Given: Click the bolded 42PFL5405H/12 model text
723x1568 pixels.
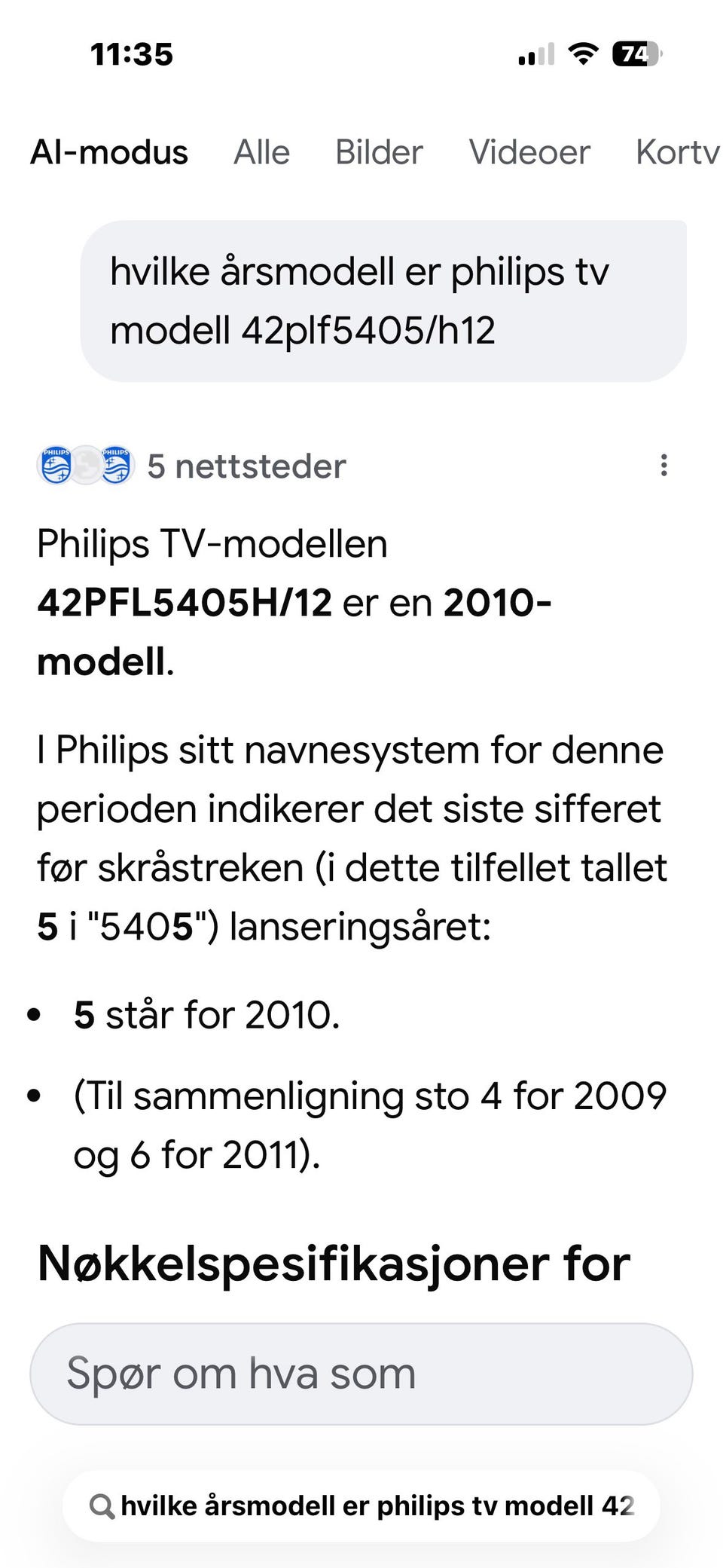Looking at the screenshot, I should (x=185, y=602).
